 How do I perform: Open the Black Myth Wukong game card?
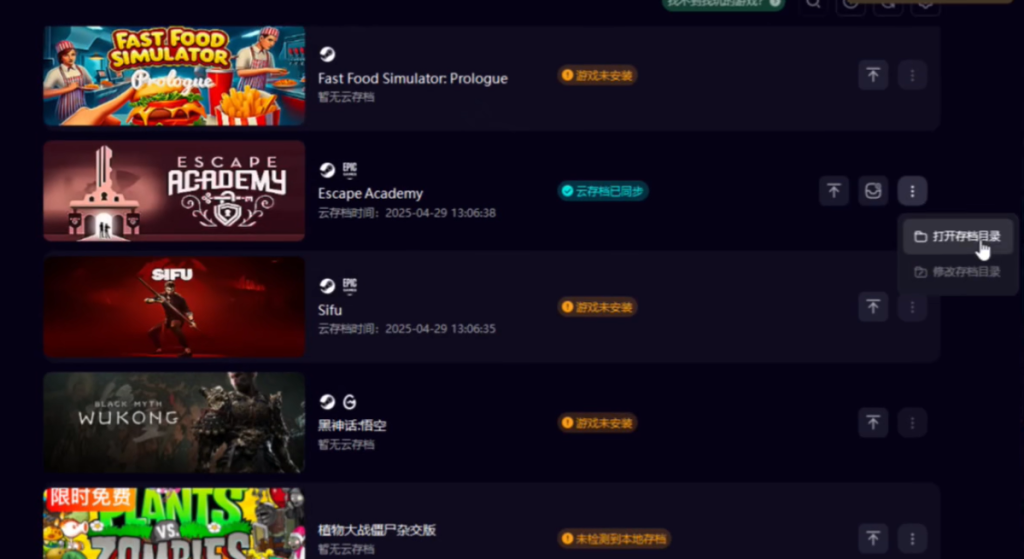174,423
